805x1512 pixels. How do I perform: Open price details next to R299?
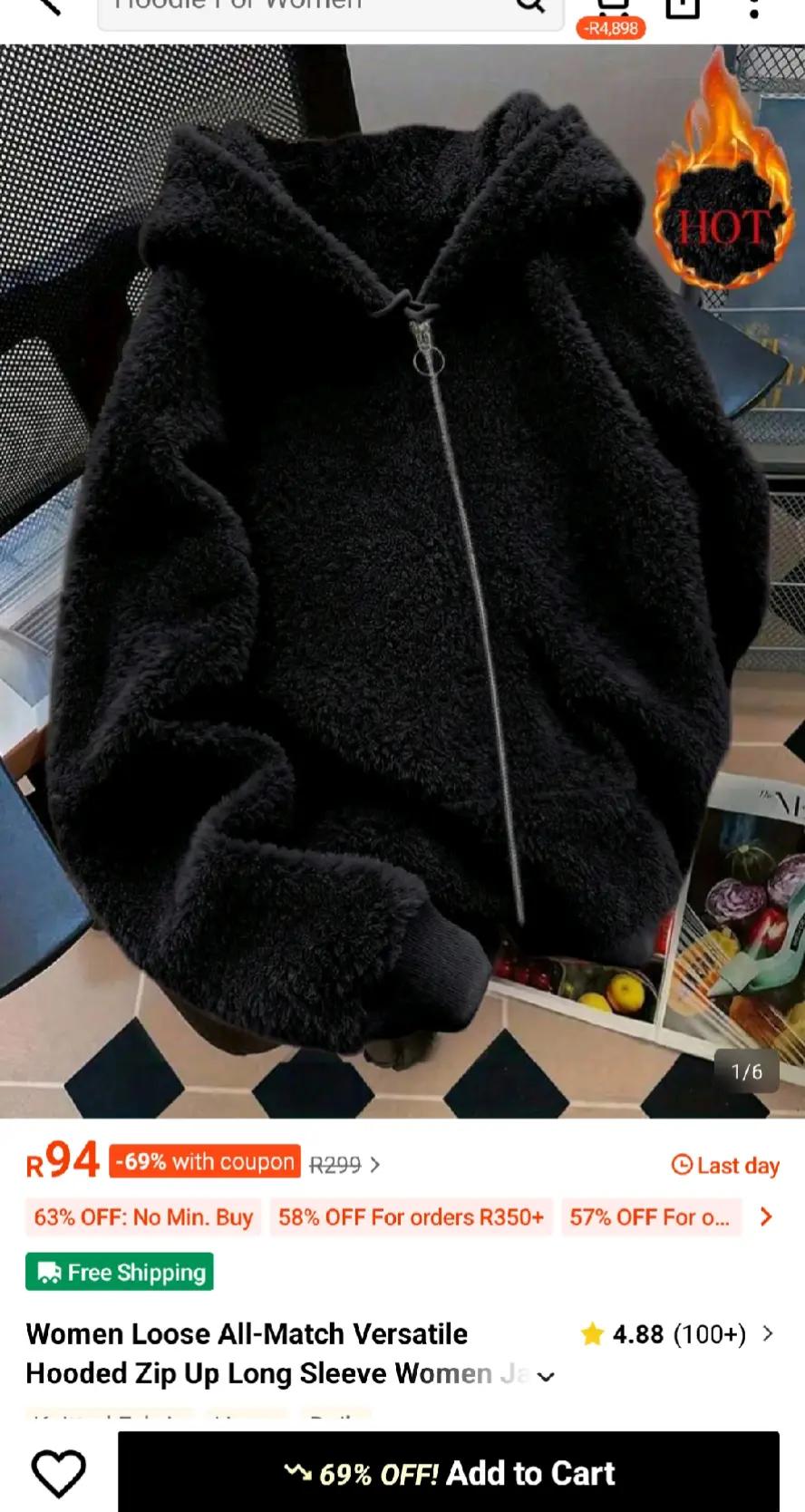coord(375,1165)
